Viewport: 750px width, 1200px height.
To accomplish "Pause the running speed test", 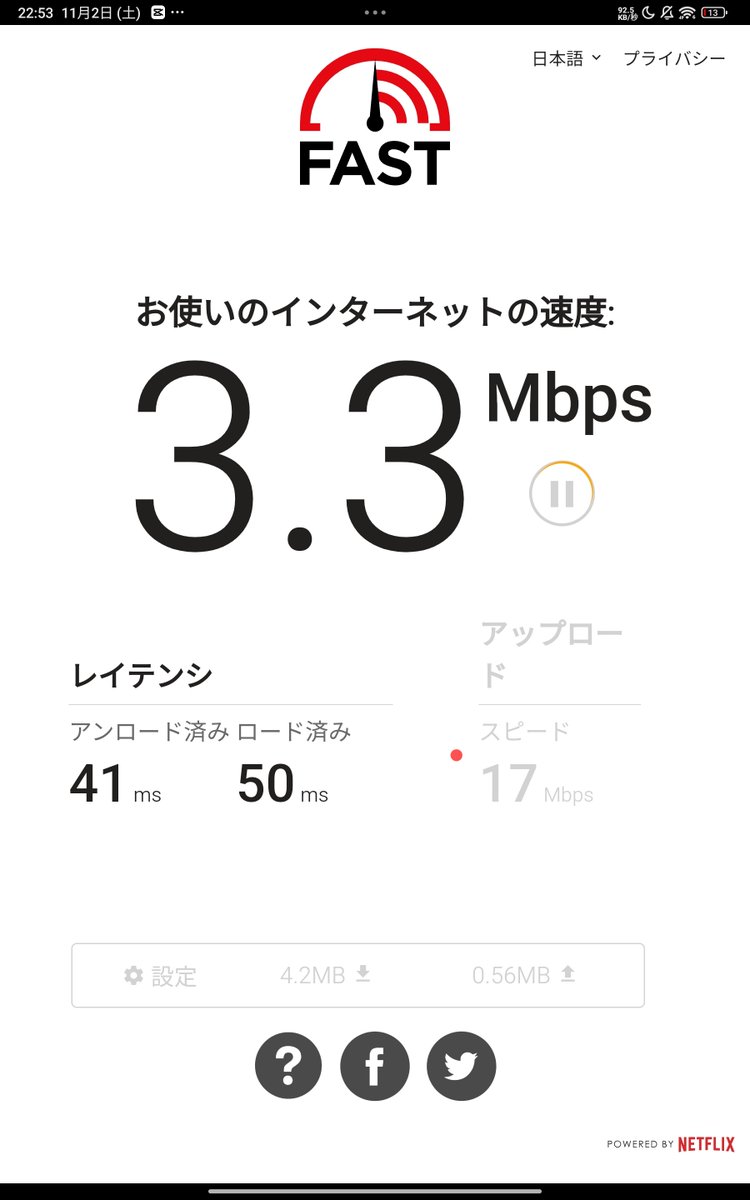I will click(562, 494).
